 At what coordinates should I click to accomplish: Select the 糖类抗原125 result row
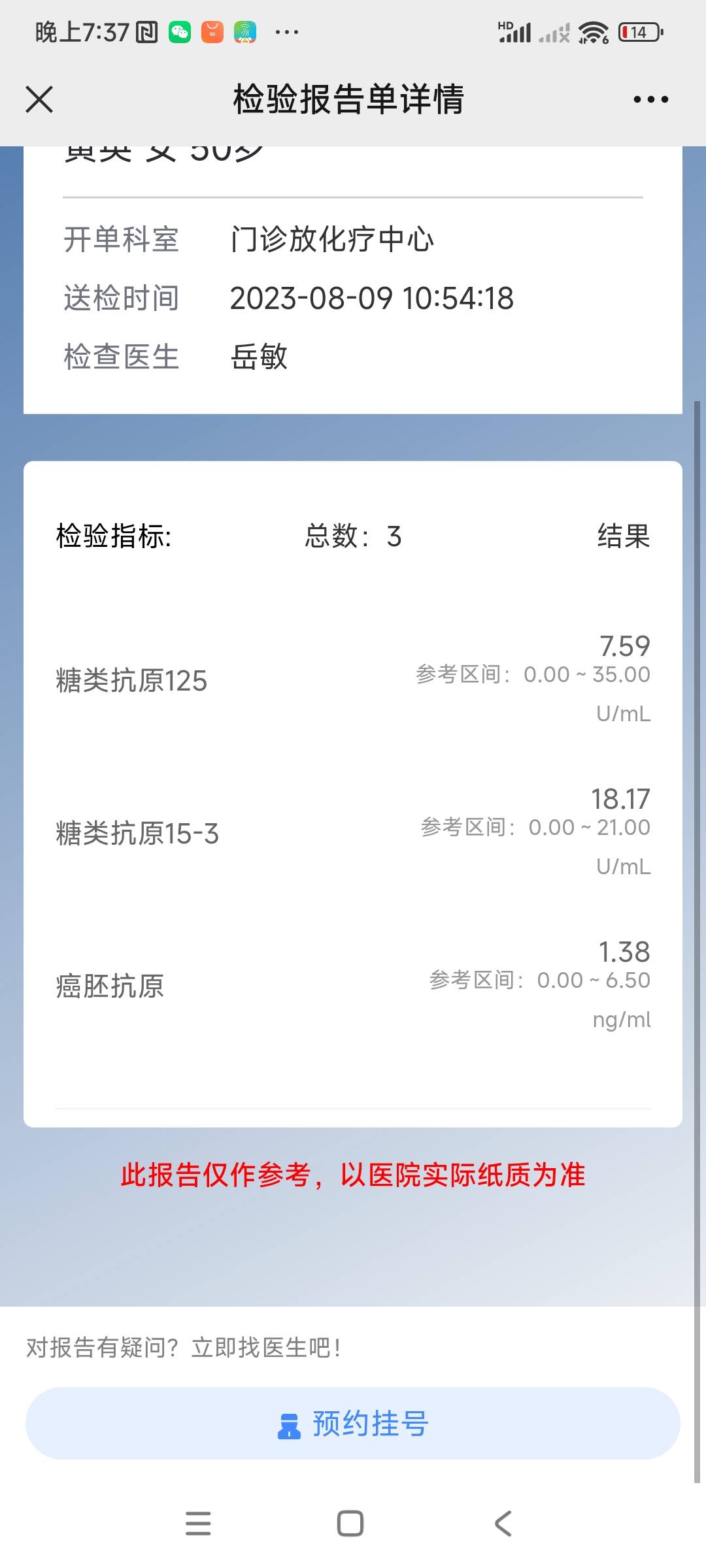353,681
